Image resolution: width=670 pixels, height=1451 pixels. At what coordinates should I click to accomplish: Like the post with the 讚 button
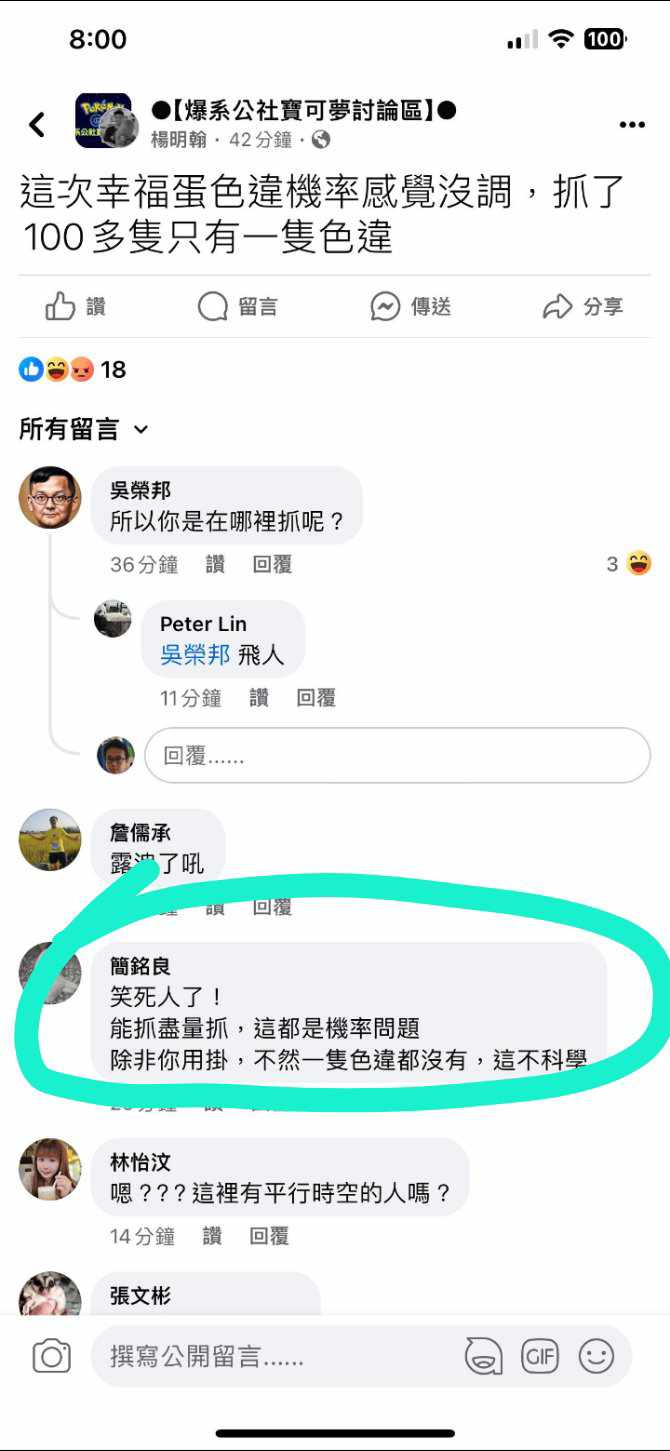(76, 307)
